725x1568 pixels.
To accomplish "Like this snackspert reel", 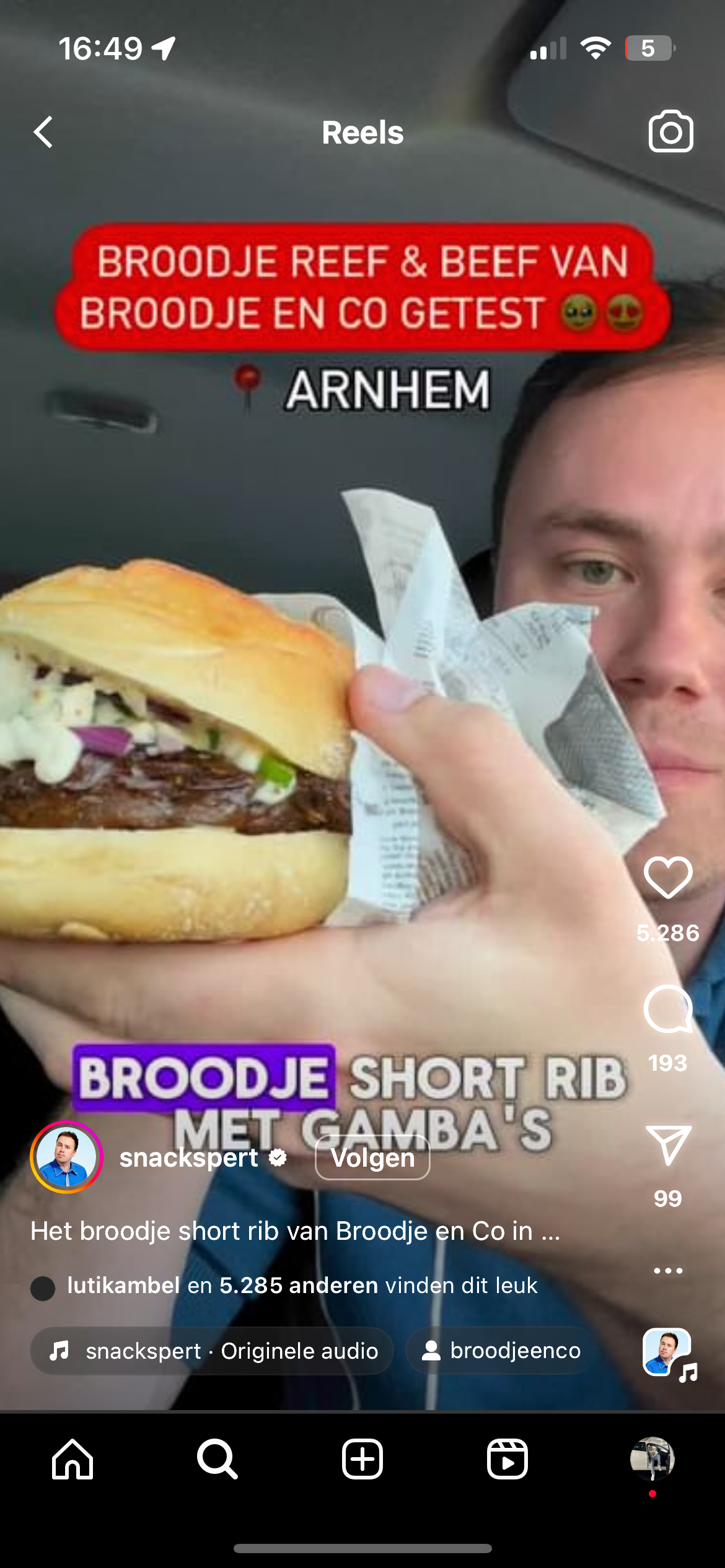I will (668, 877).
